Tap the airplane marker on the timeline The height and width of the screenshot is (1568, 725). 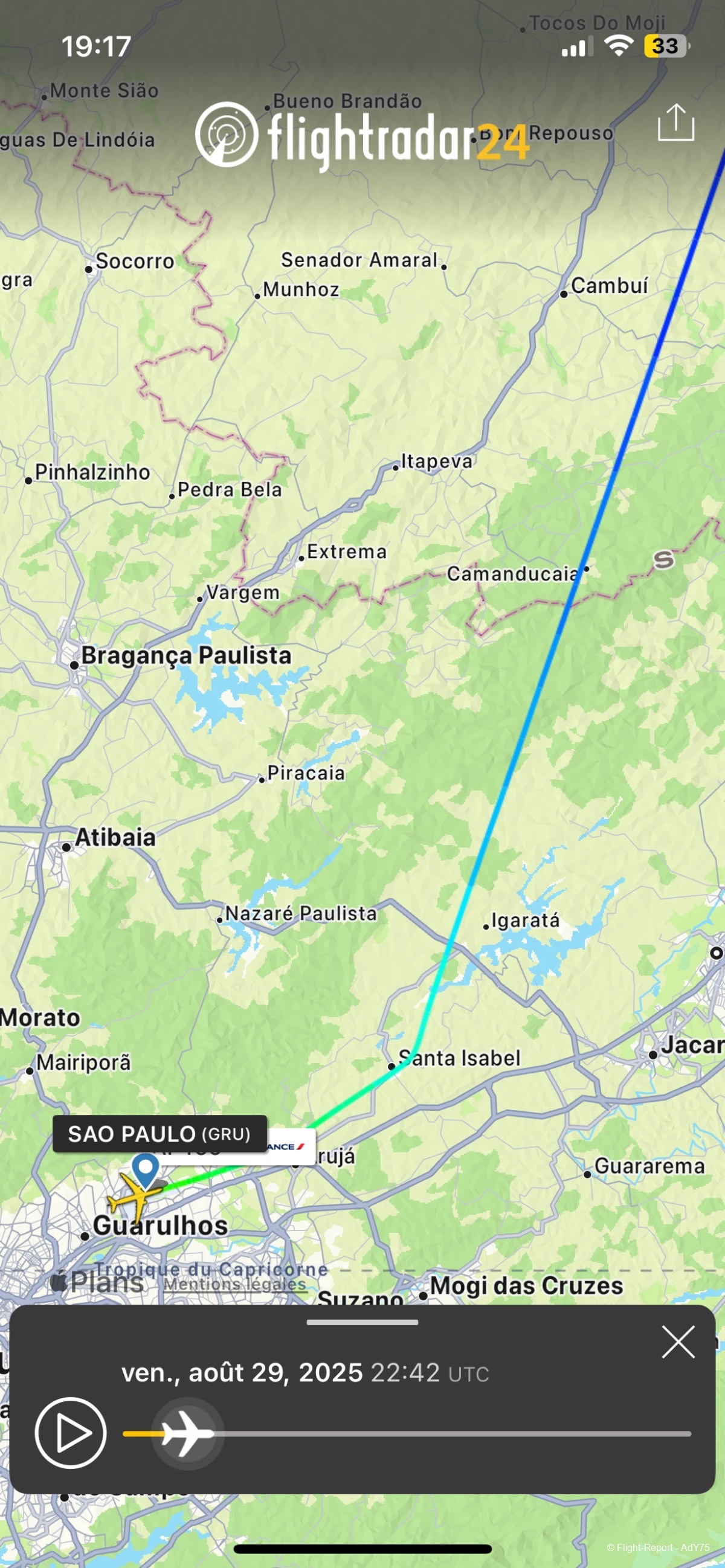[187, 1433]
